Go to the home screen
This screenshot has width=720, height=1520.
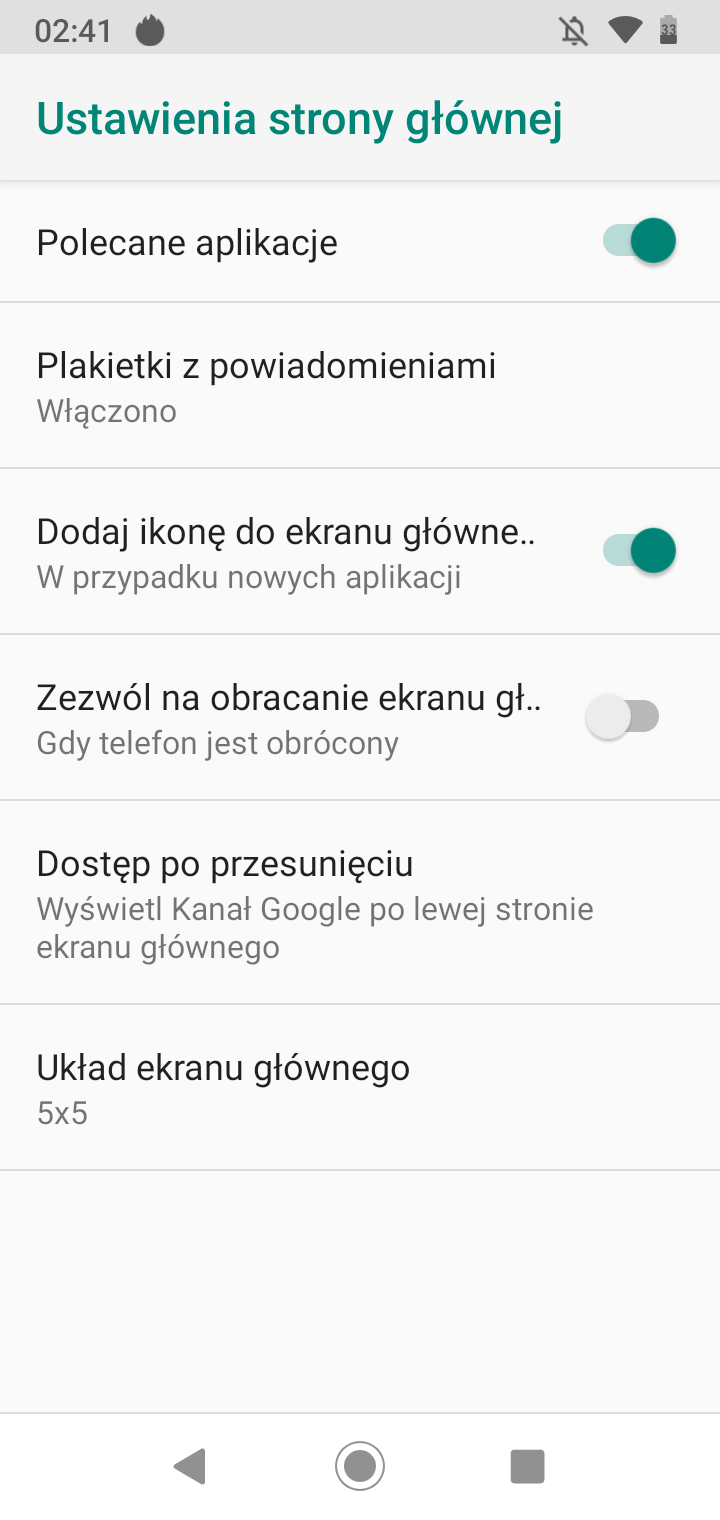click(x=360, y=1466)
